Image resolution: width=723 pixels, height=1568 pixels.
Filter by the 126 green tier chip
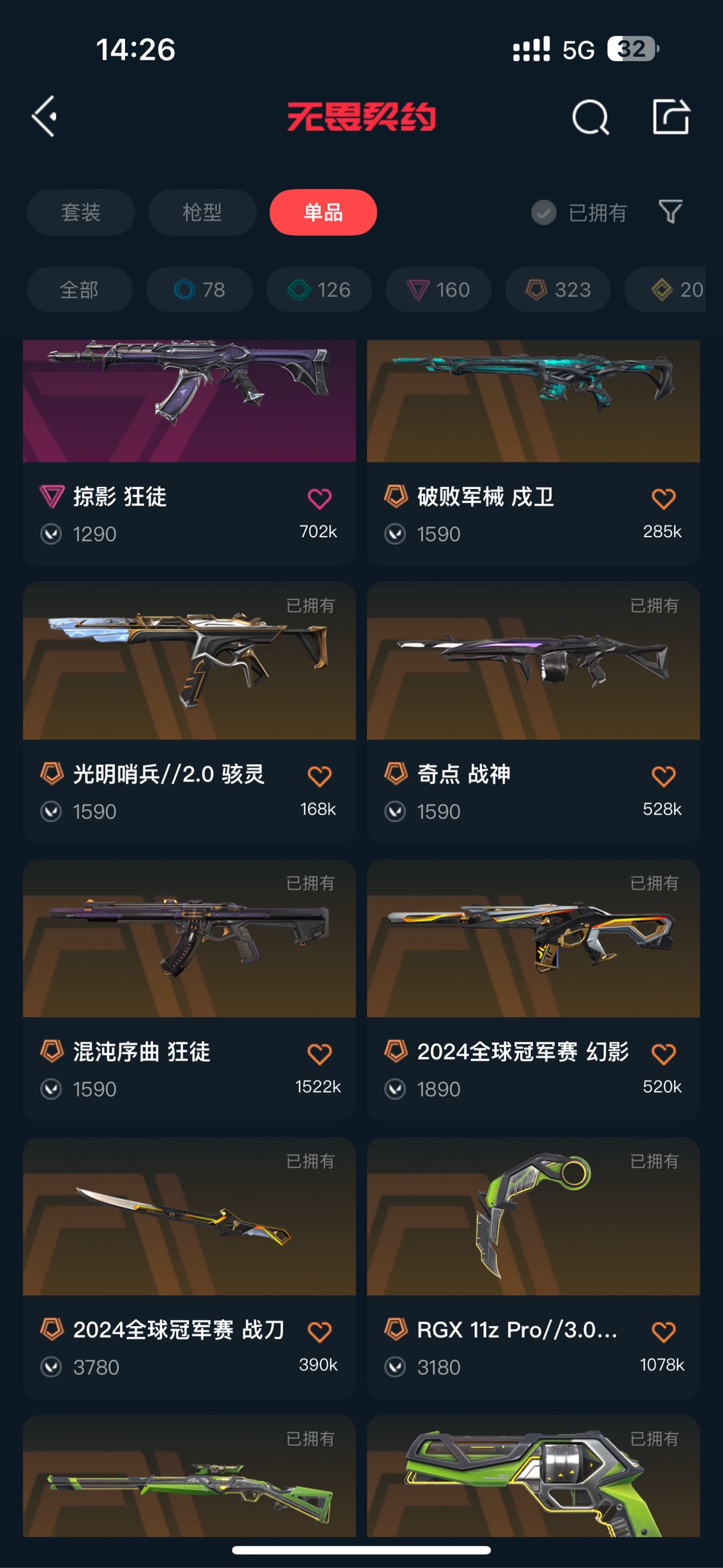(x=319, y=289)
